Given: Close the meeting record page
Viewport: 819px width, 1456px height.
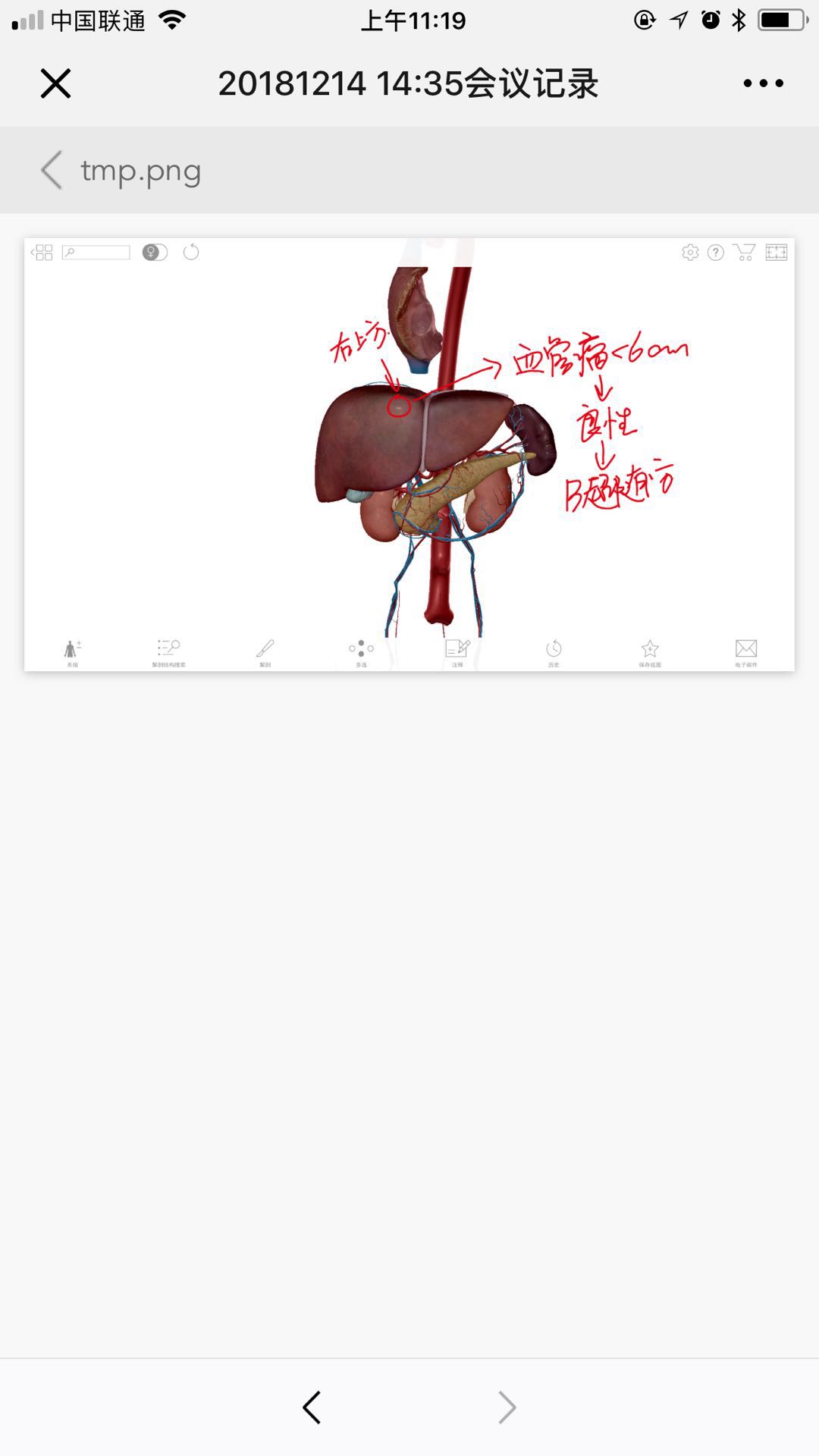Looking at the screenshot, I should [x=55, y=83].
